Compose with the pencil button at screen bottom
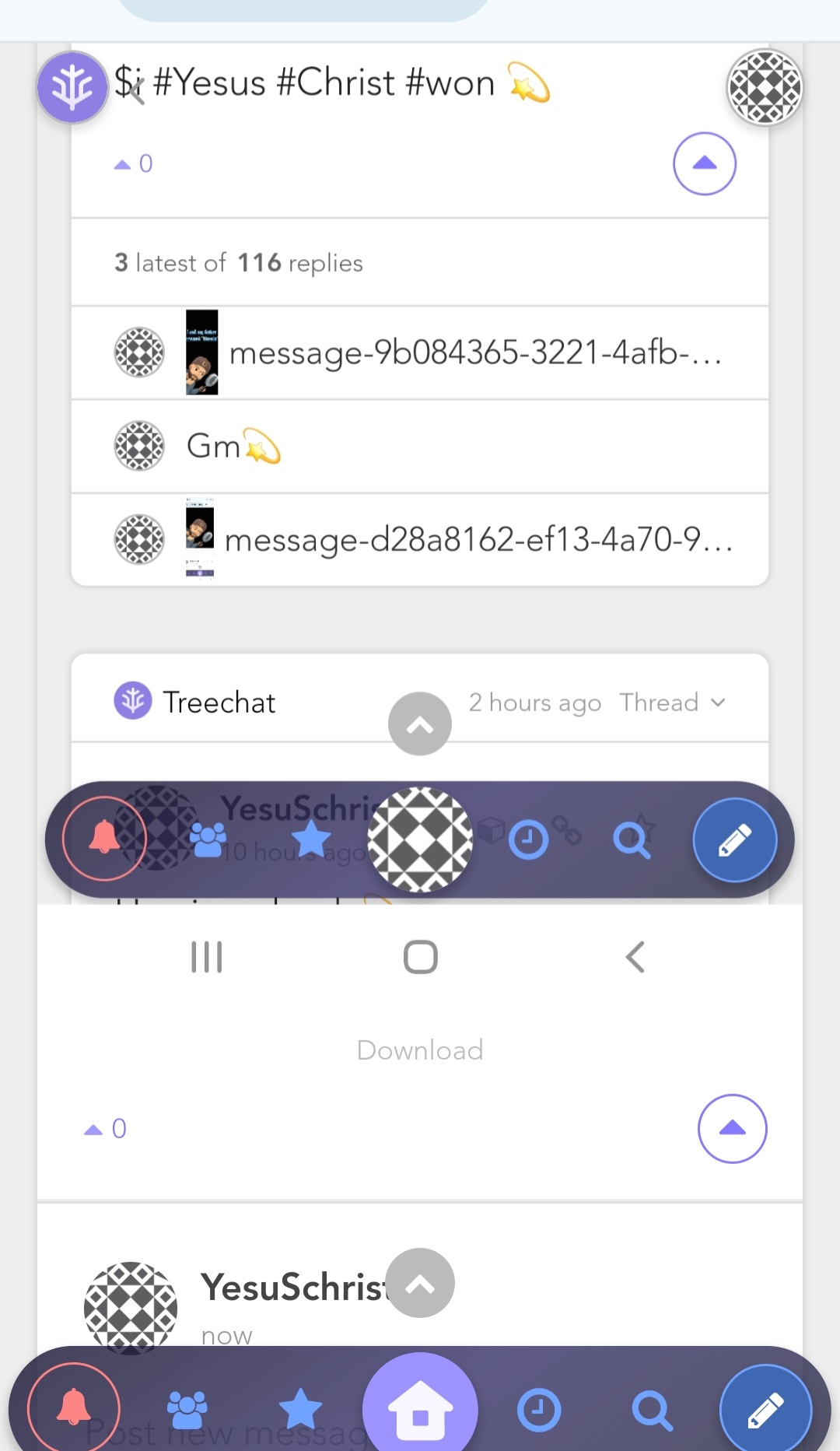Viewport: 840px width, 1451px height. point(766,1410)
